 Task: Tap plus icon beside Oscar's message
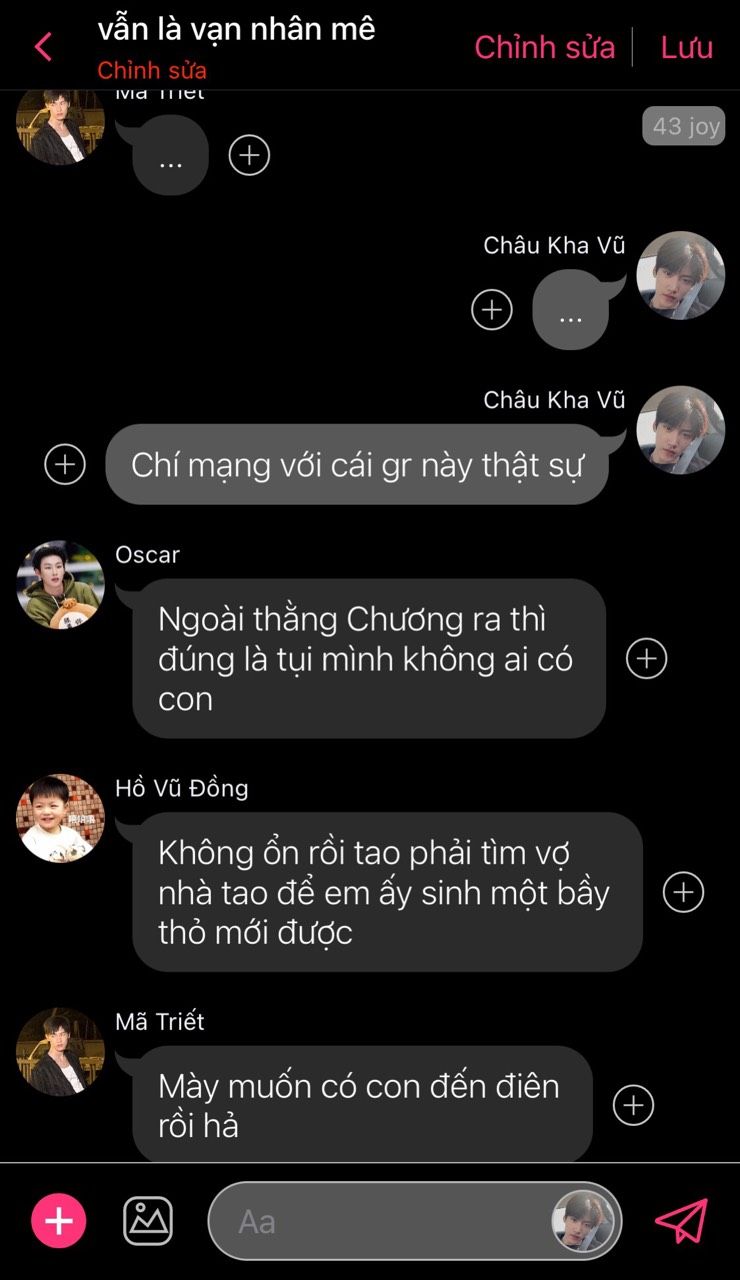[x=646, y=658]
